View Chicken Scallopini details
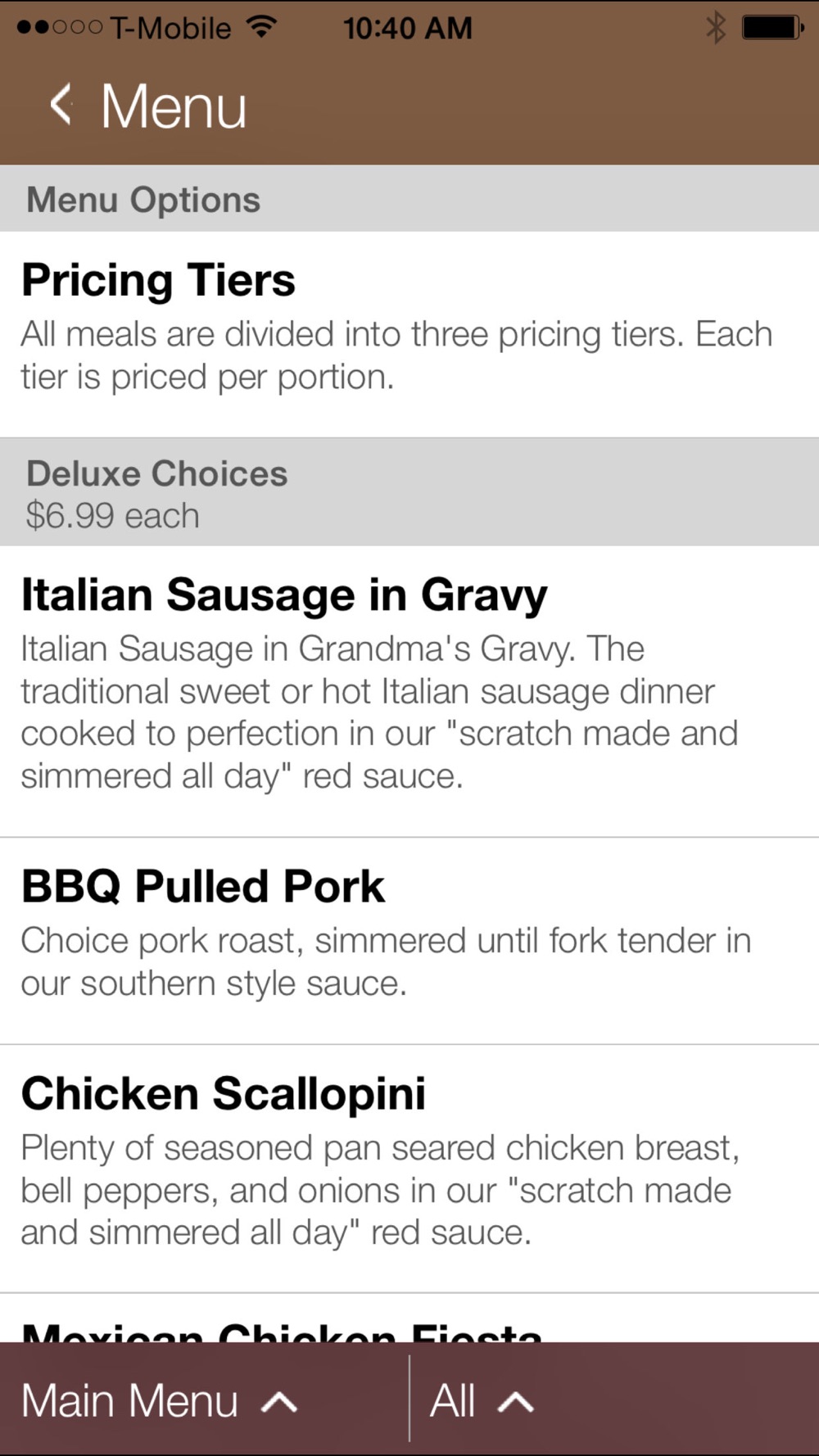 pyautogui.click(x=409, y=1169)
